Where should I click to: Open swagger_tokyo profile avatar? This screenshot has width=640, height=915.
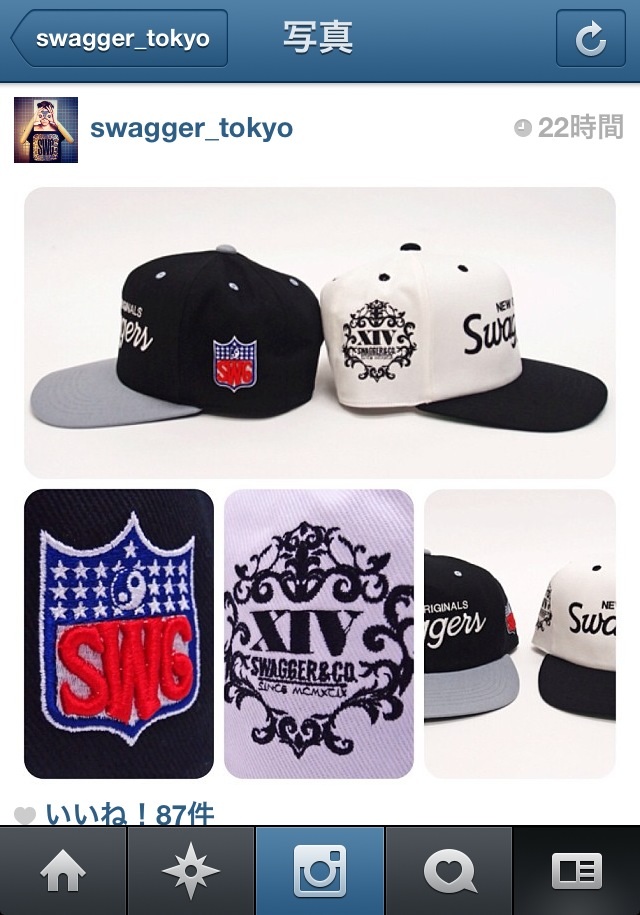coord(46,129)
